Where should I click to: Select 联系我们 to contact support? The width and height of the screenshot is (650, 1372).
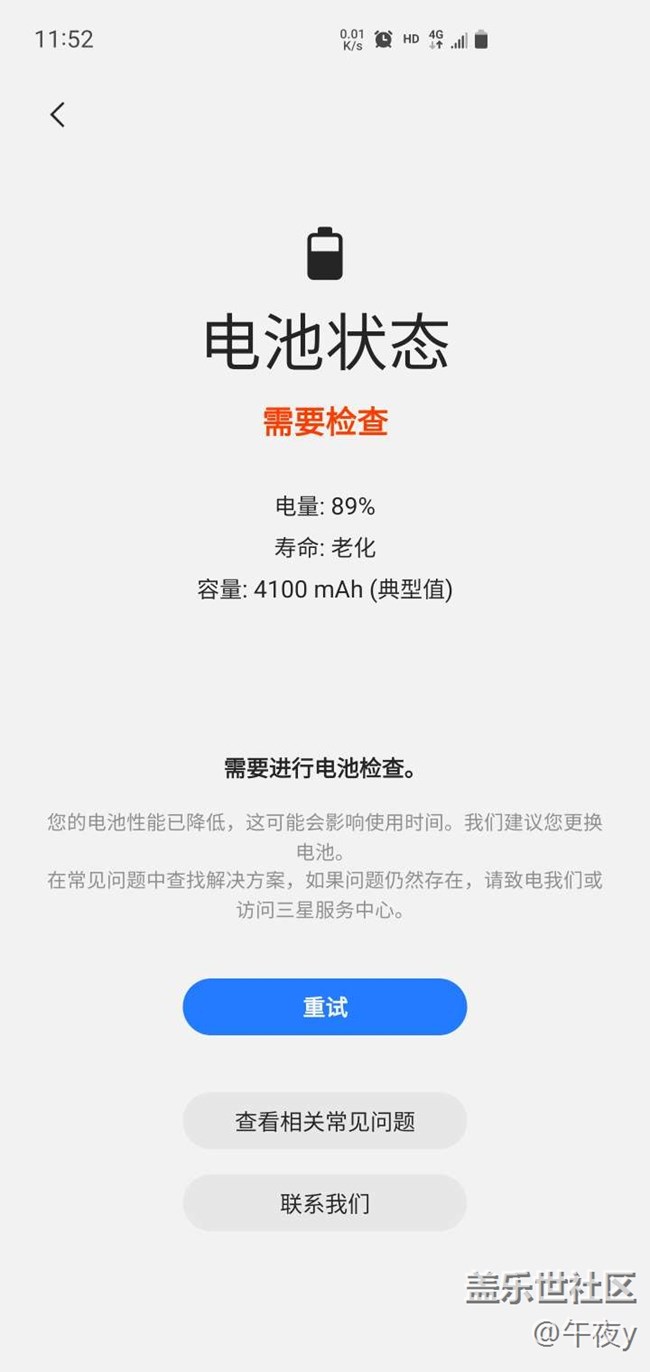click(324, 1203)
